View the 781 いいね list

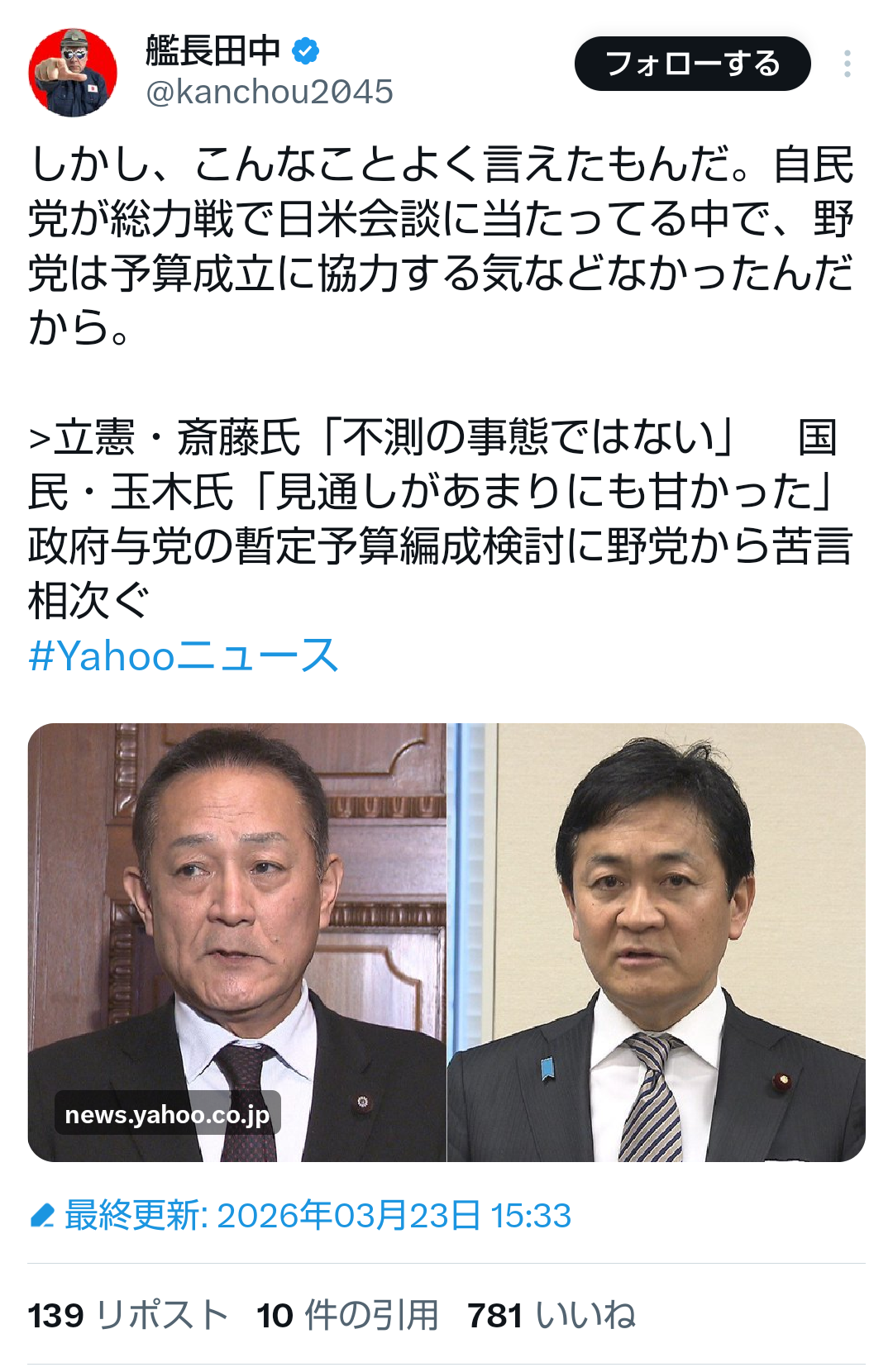click(552, 1315)
